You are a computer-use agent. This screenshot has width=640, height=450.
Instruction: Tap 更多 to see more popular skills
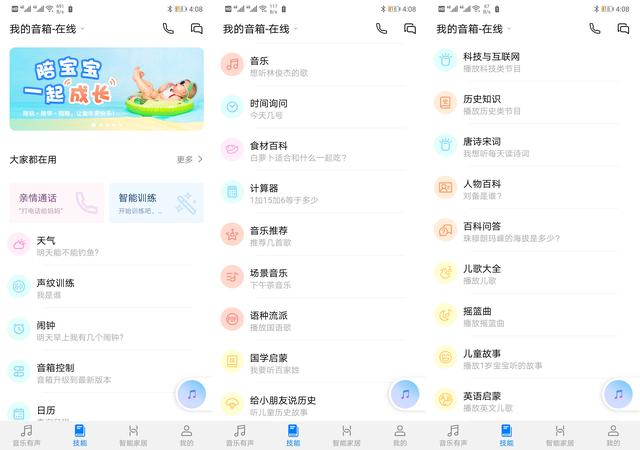click(x=189, y=159)
